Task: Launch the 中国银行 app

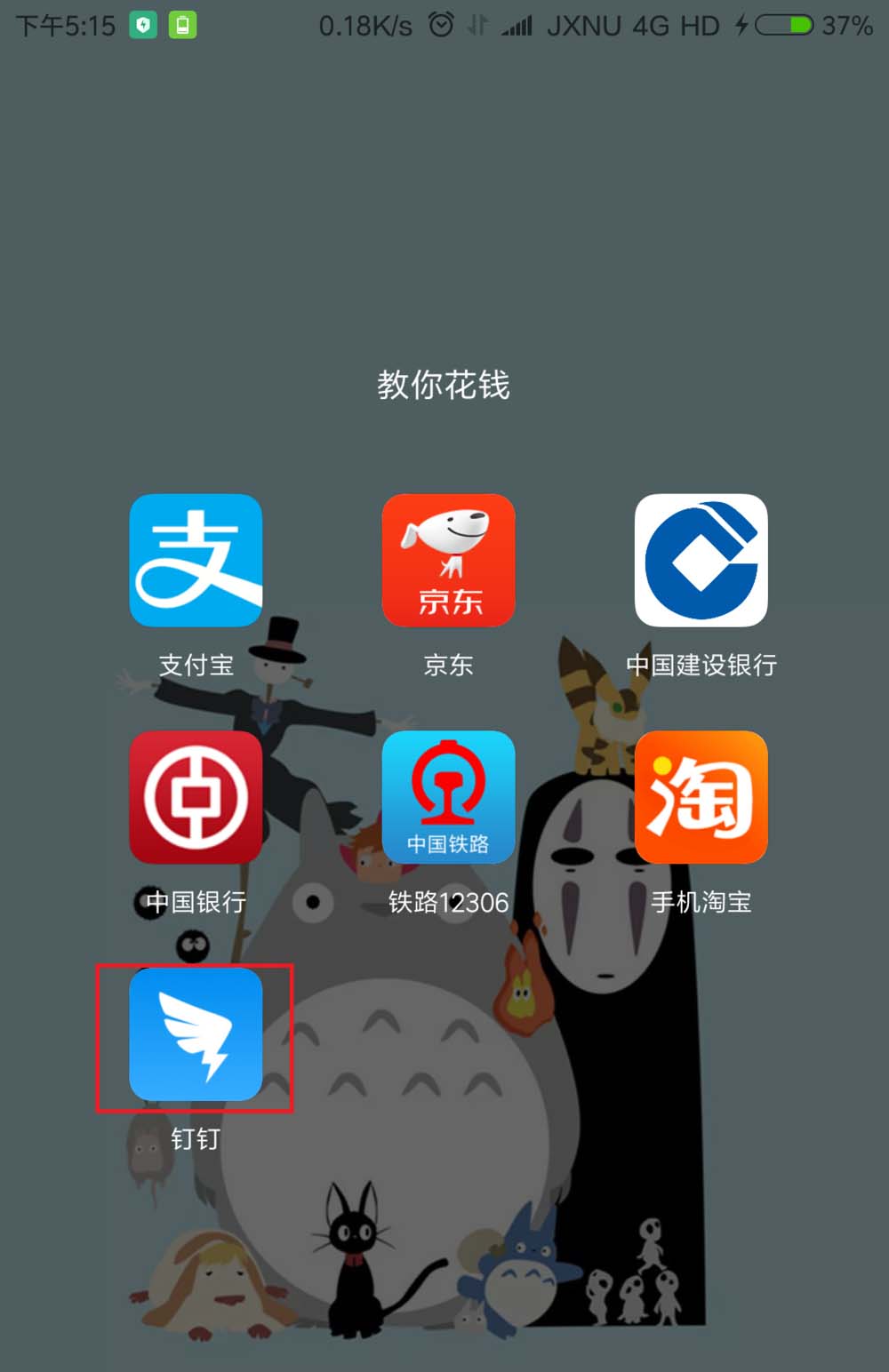Action: point(196,797)
